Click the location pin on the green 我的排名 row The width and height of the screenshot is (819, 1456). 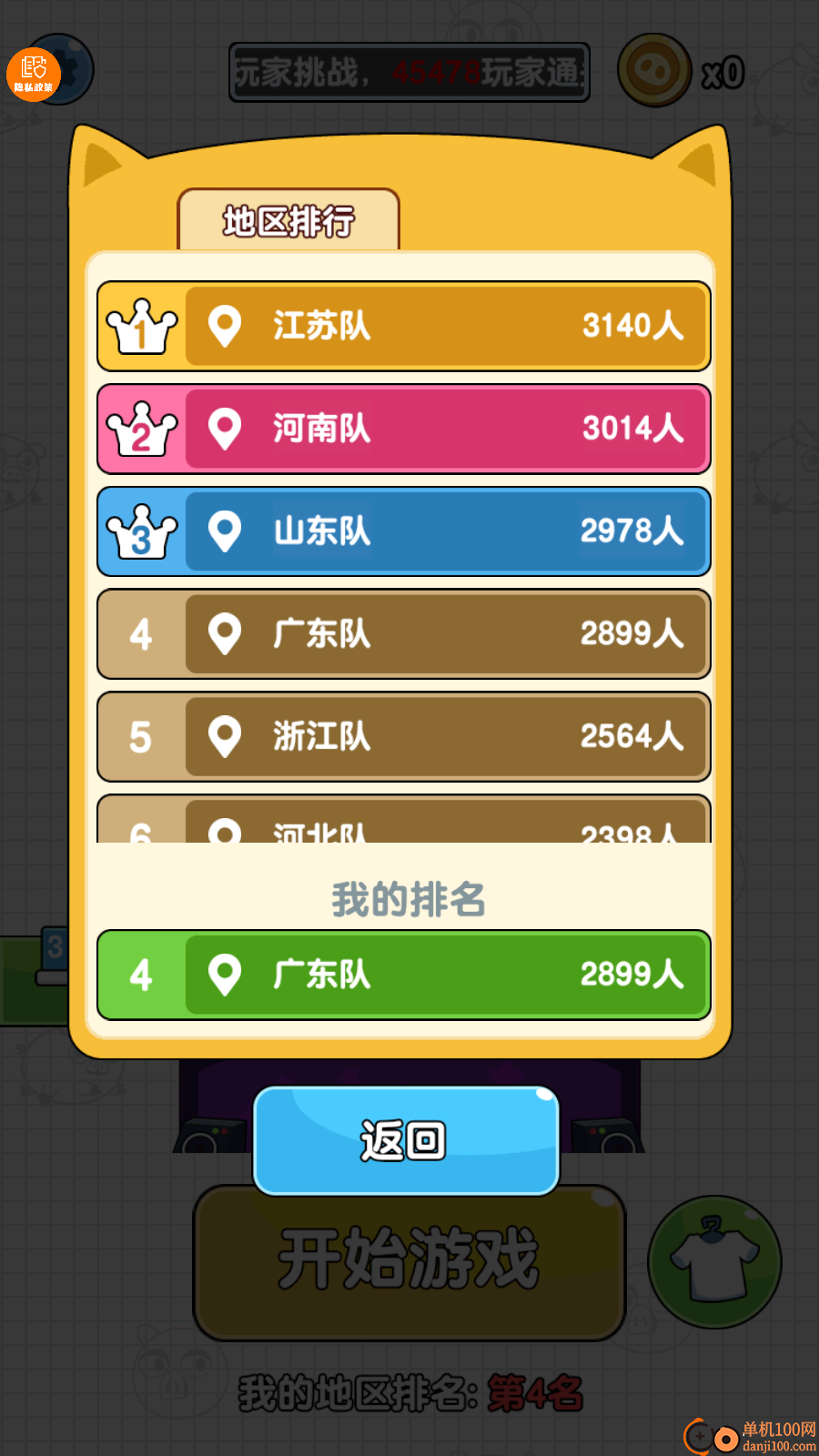click(x=226, y=975)
